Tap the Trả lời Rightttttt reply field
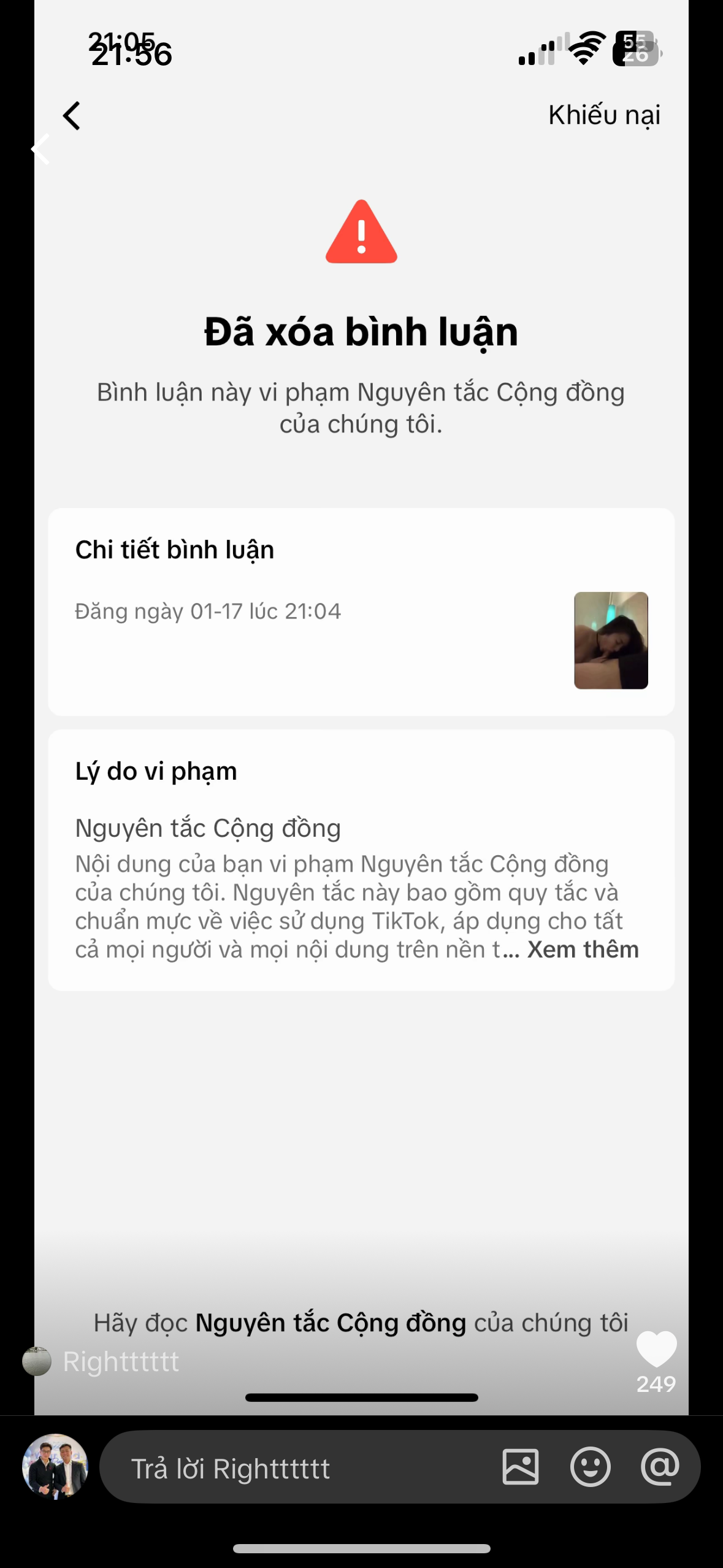 (294, 1469)
